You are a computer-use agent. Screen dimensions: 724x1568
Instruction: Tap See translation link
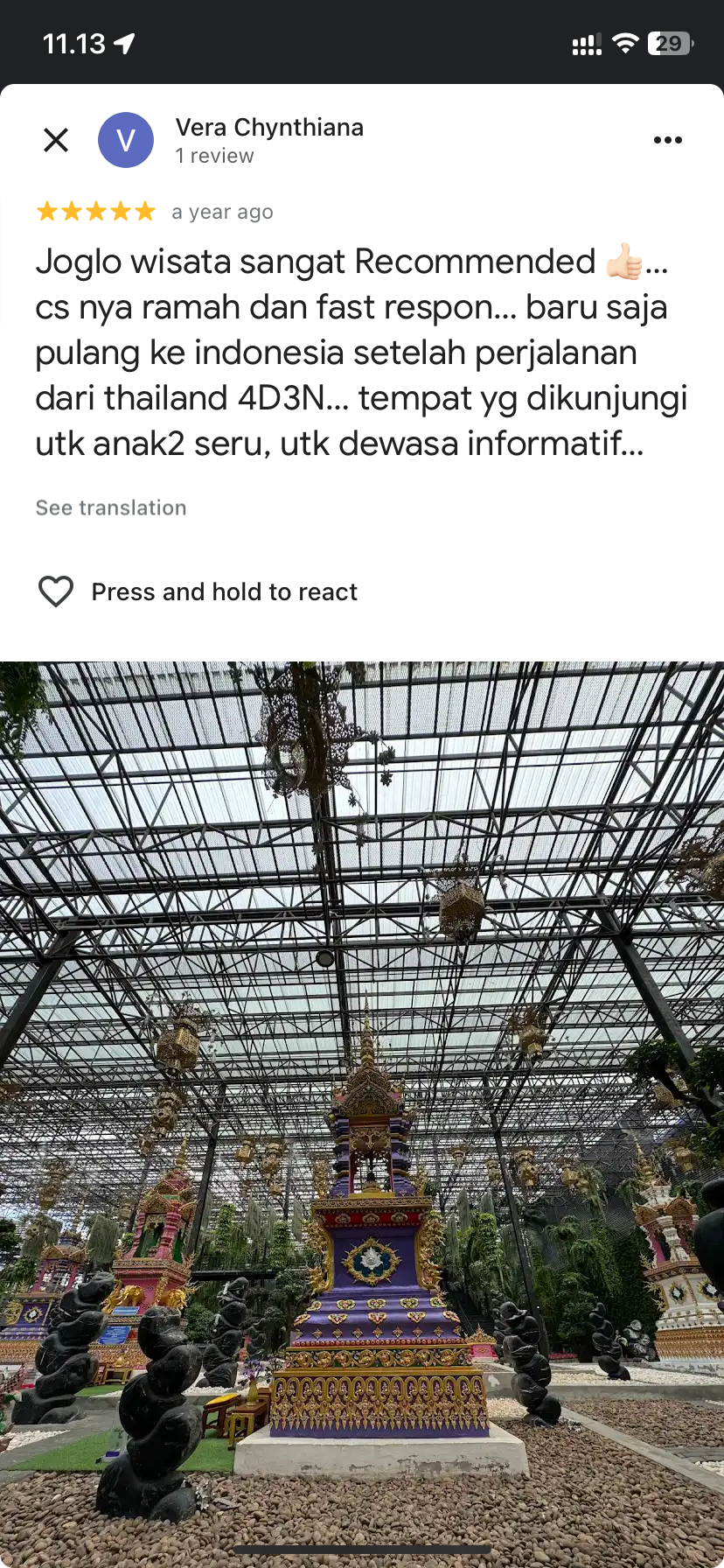[x=111, y=508]
